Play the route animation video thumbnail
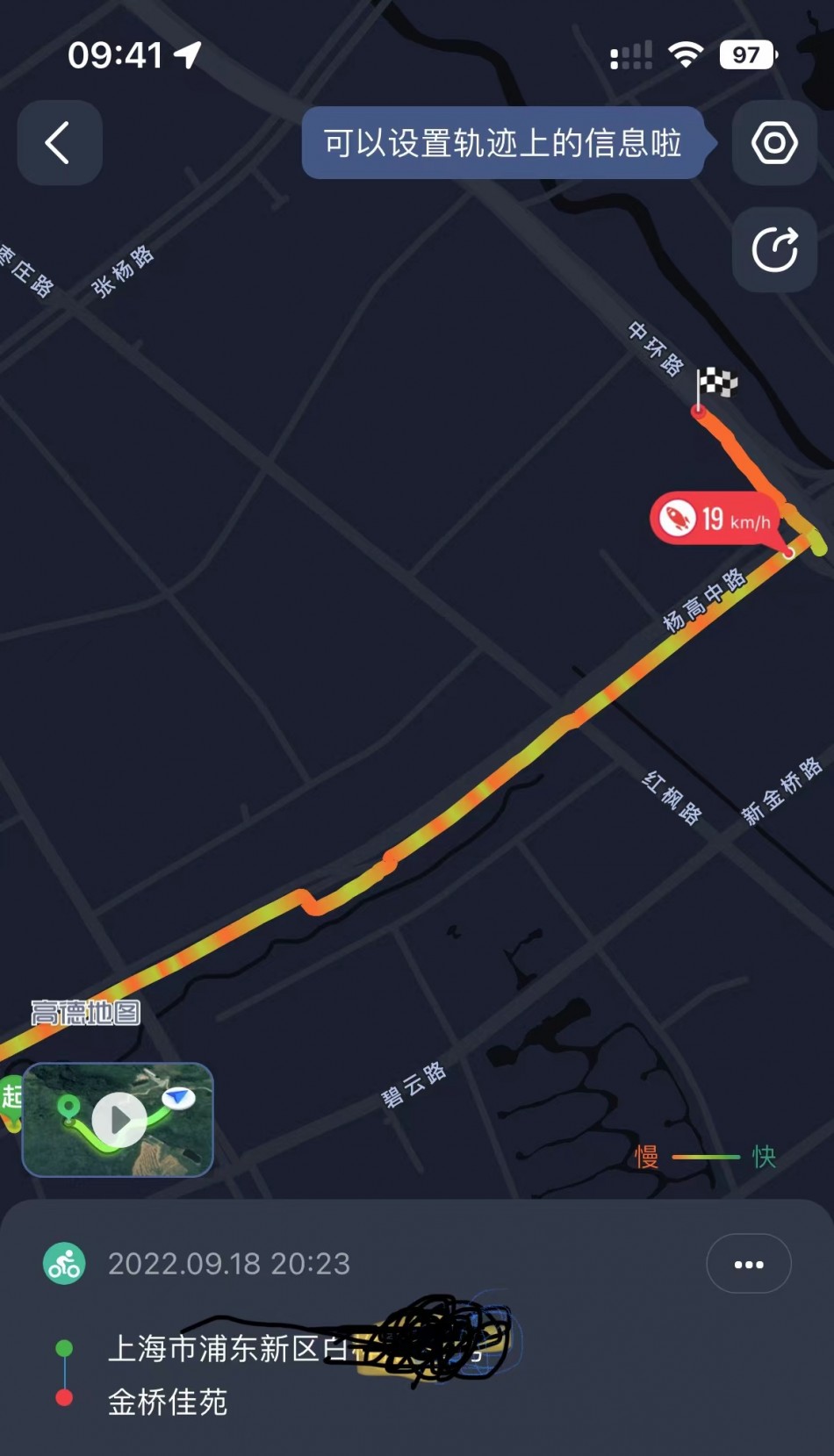834x1456 pixels. tap(119, 1120)
